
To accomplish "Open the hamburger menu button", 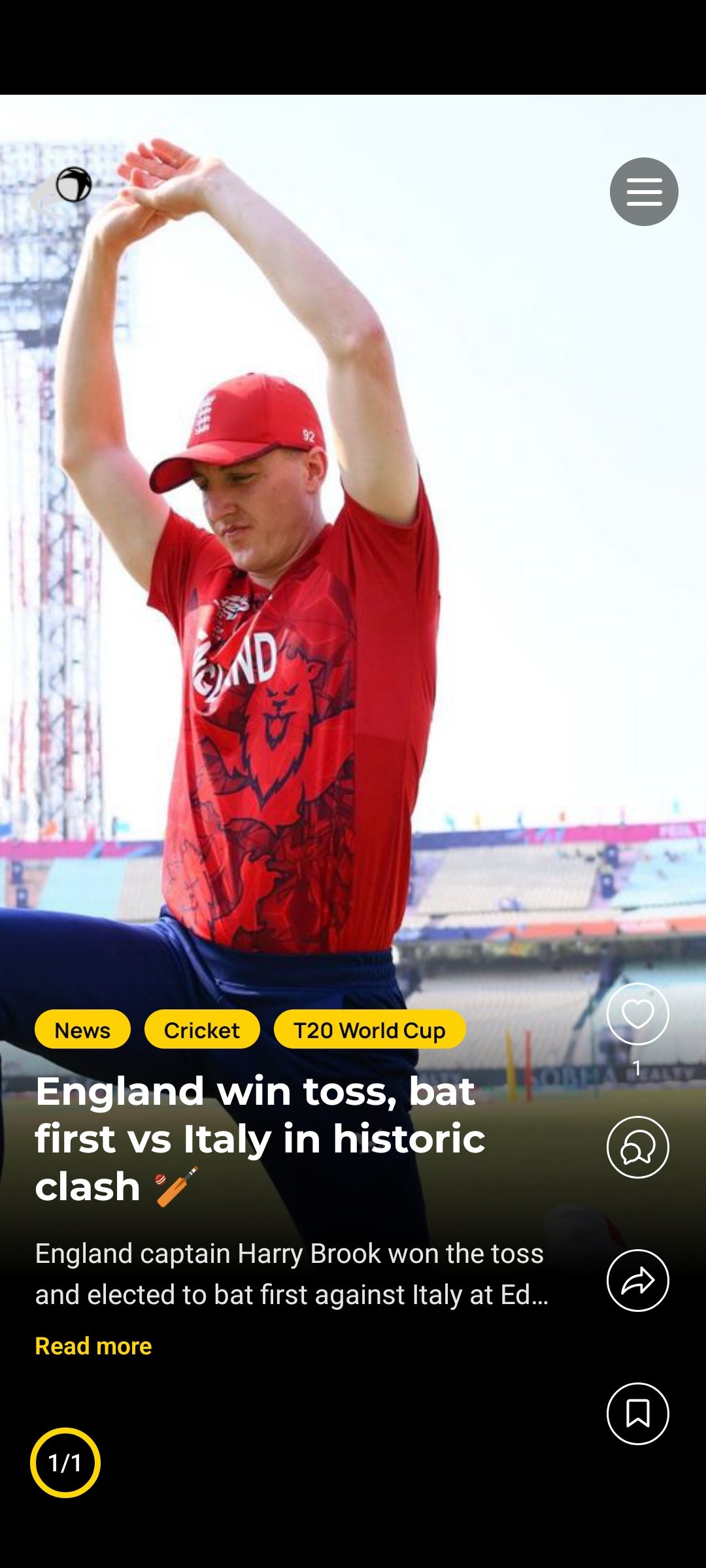I will (644, 191).
